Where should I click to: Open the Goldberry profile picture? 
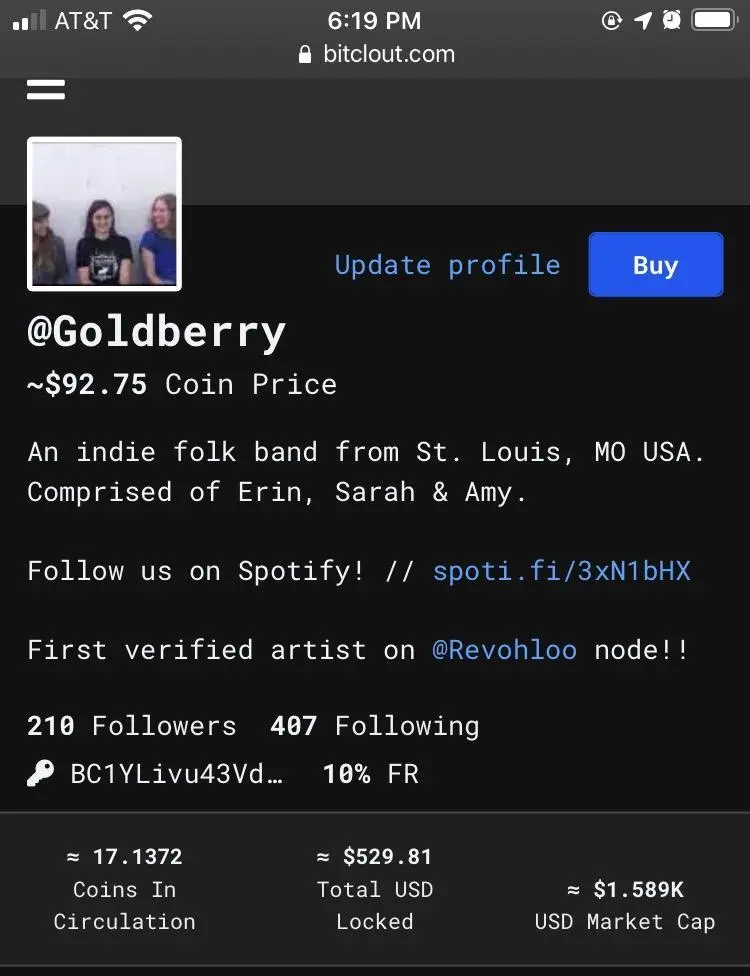tap(104, 214)
